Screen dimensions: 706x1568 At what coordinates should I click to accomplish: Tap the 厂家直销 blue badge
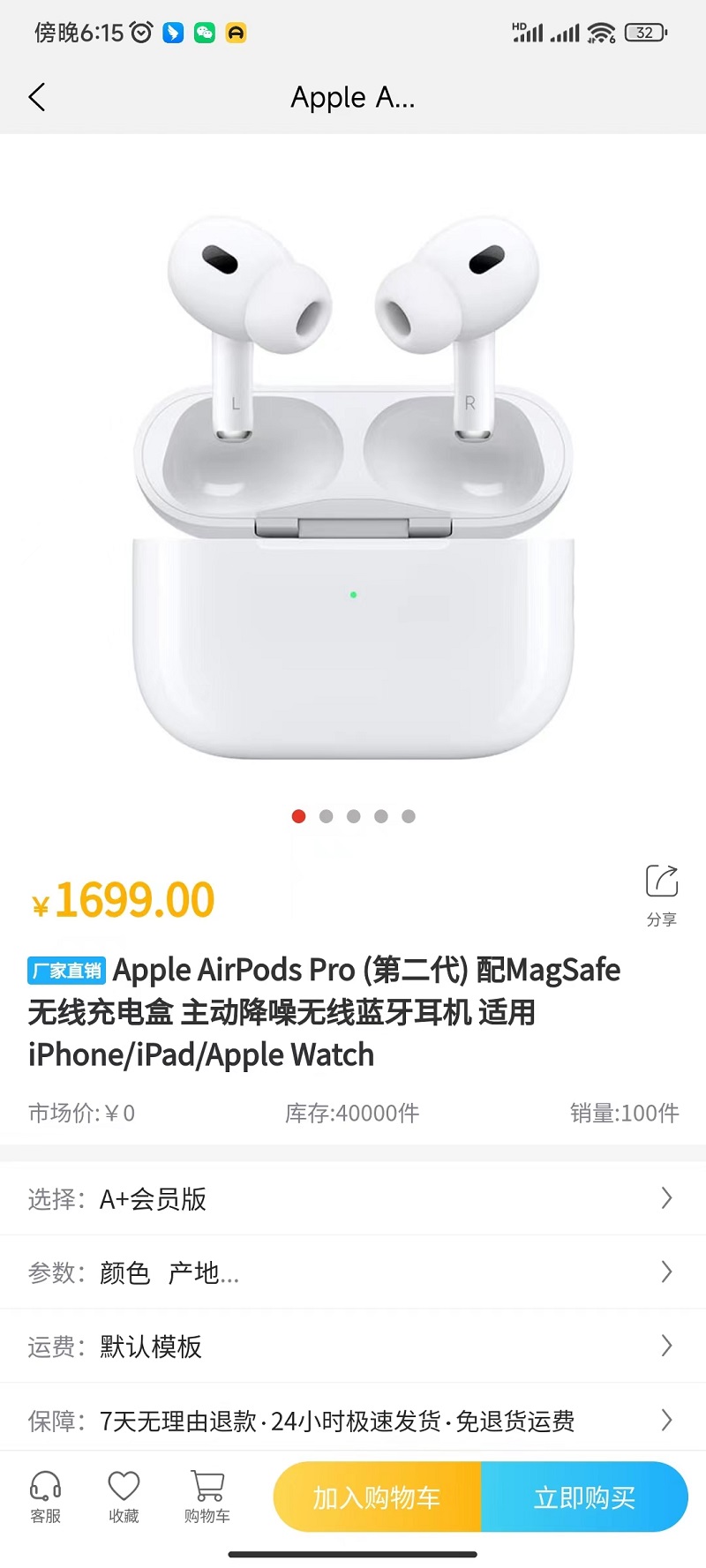click(65, 969)
